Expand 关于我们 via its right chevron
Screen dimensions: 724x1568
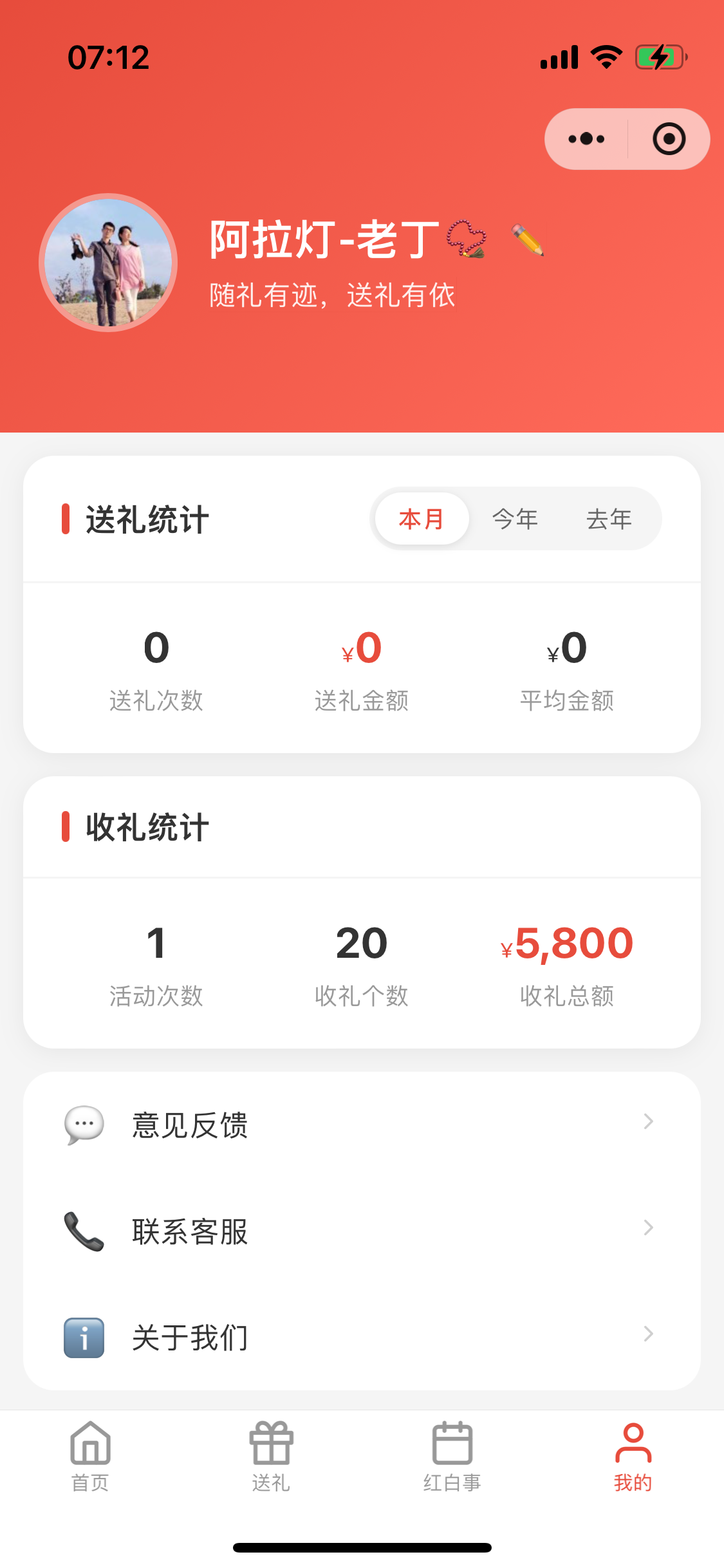[x=647, y=1336]
